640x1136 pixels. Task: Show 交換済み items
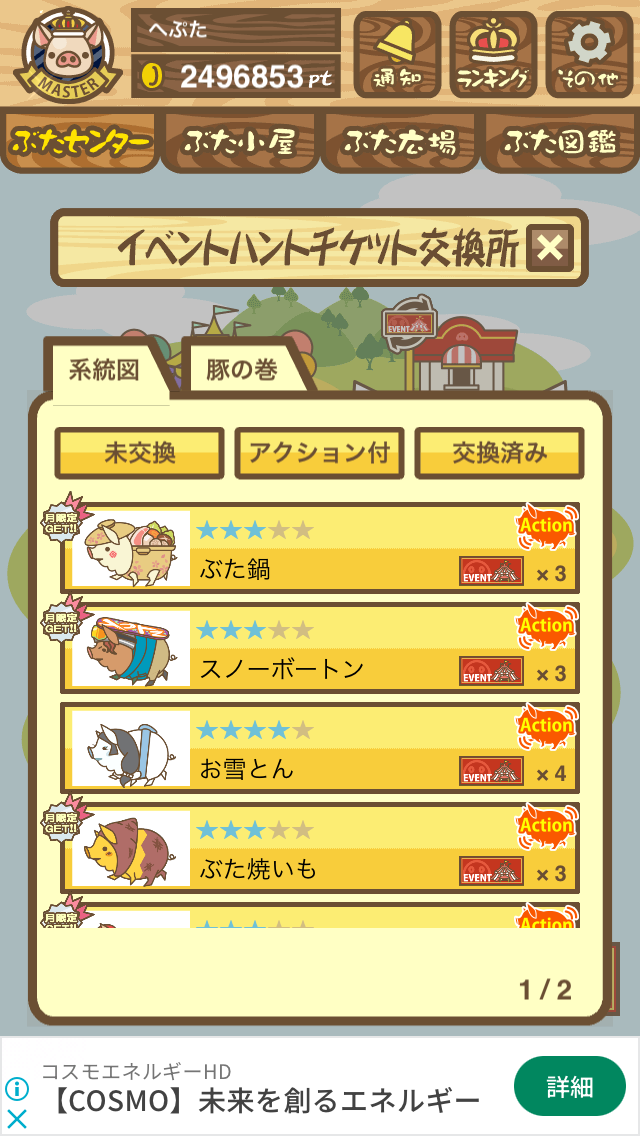click(x=499, y=453)
